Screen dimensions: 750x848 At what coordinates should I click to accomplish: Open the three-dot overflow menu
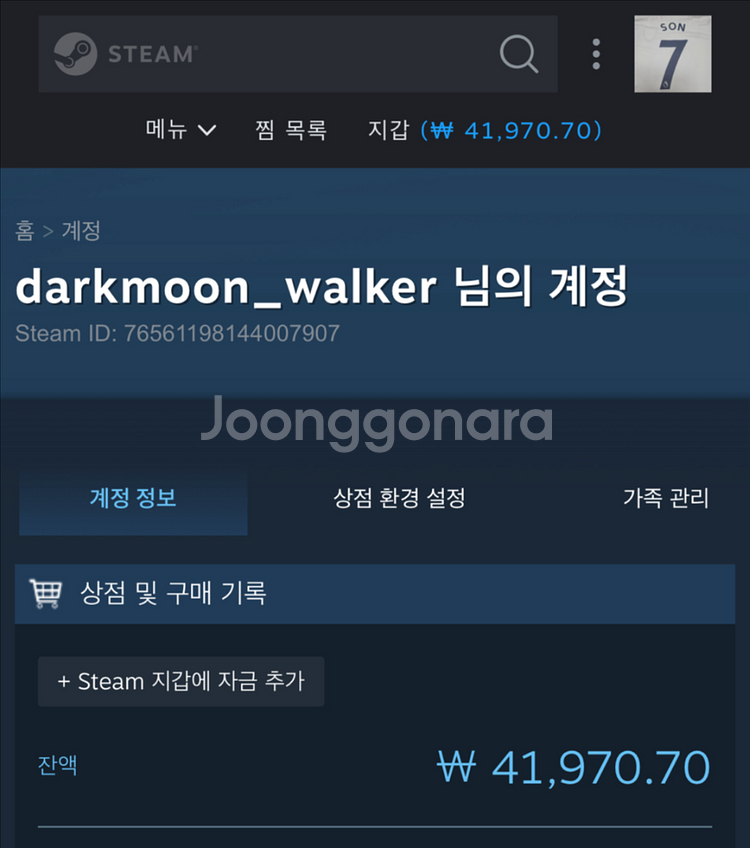(596, 54)
